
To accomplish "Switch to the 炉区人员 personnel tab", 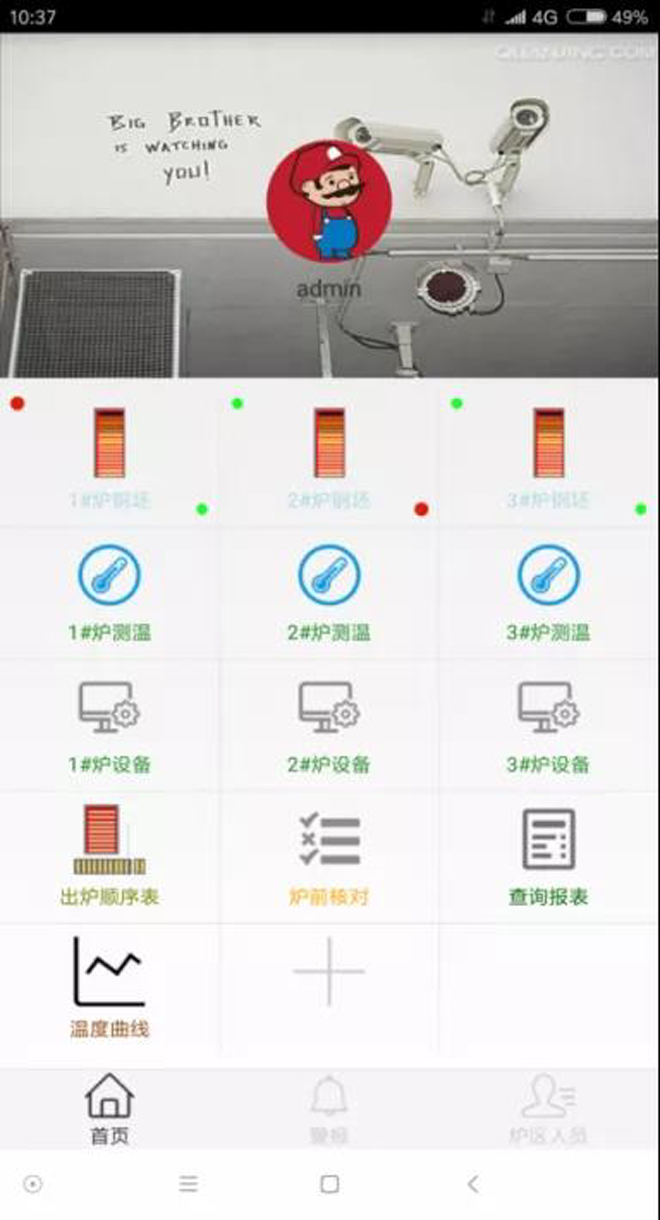I will pyautogui.click(x=548, y=1108).
